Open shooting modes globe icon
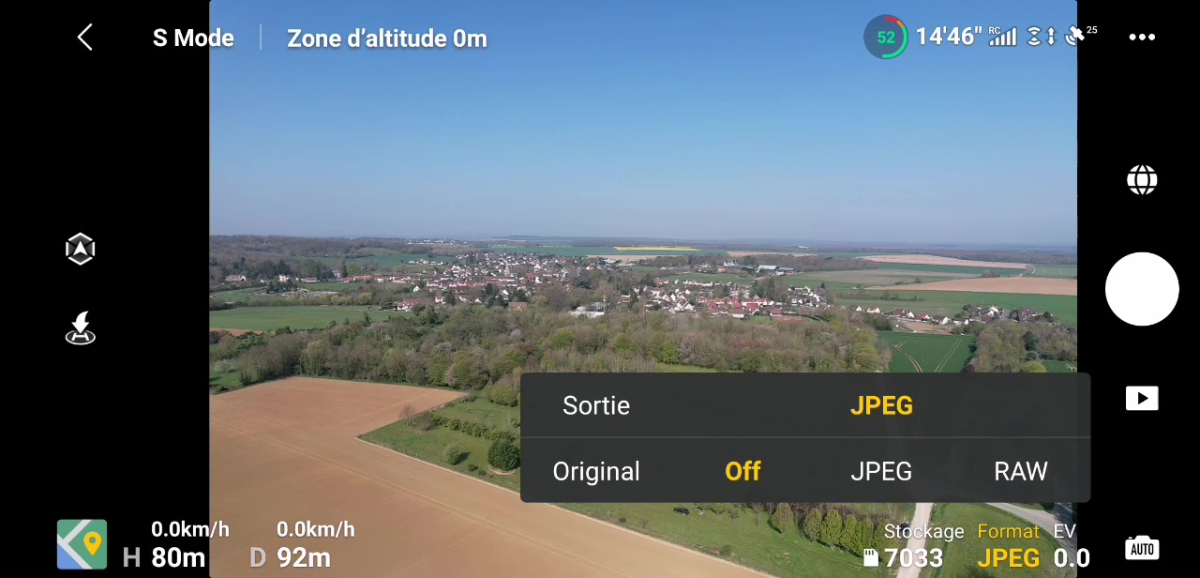 tap(1141, 181)
